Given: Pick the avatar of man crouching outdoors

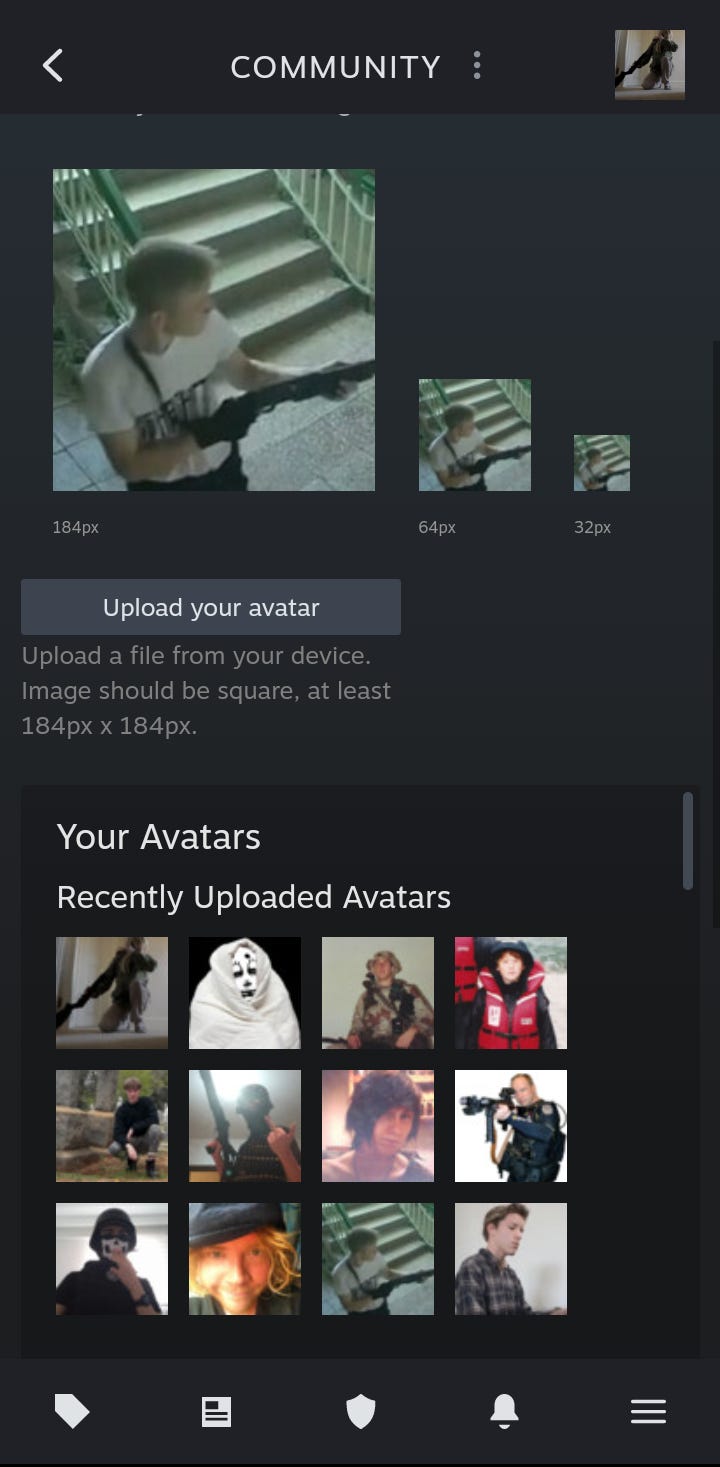Looking at the screenshot, I should pos(112,1126).
